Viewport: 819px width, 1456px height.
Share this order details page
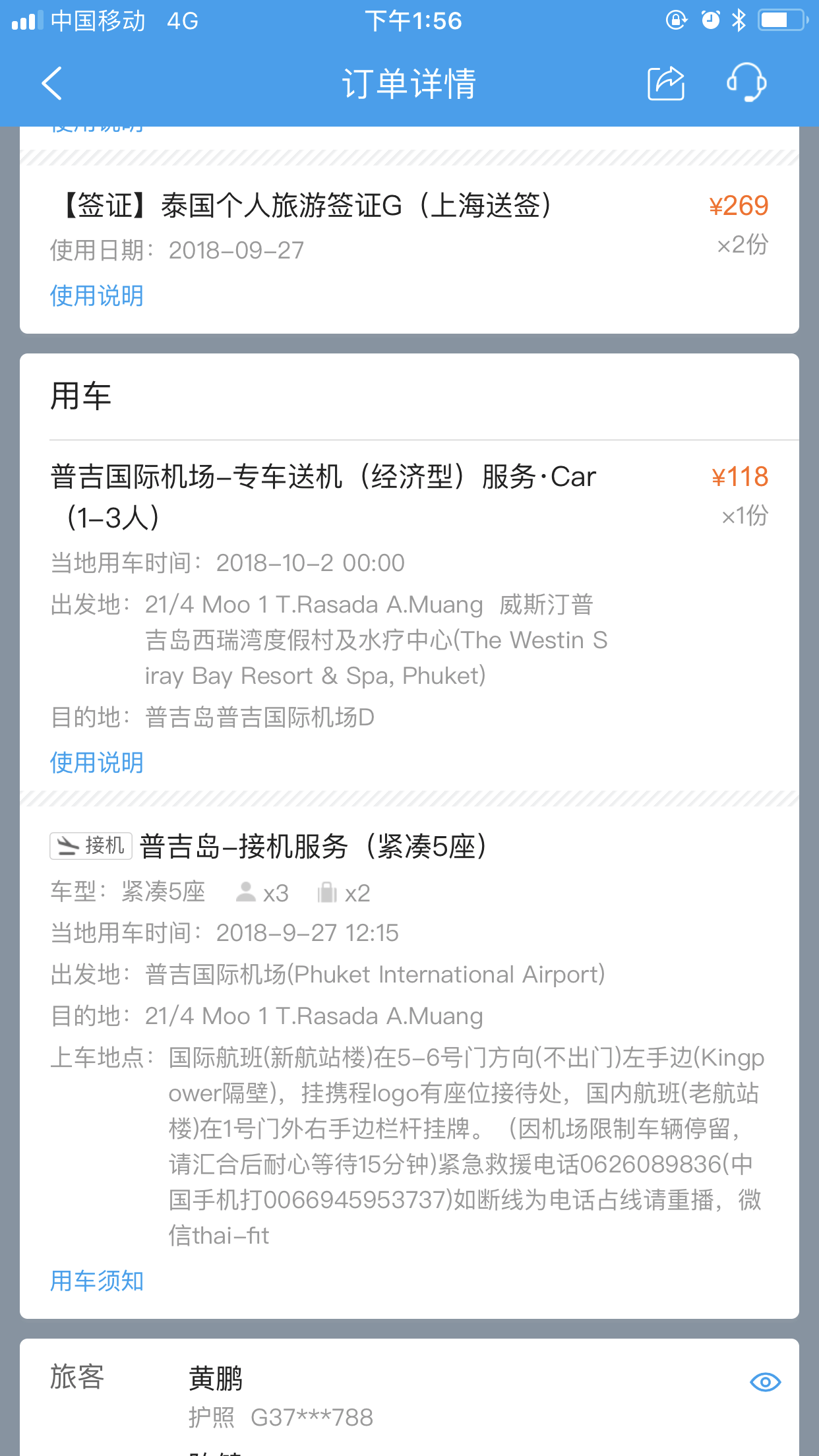(x=666, y=83)
